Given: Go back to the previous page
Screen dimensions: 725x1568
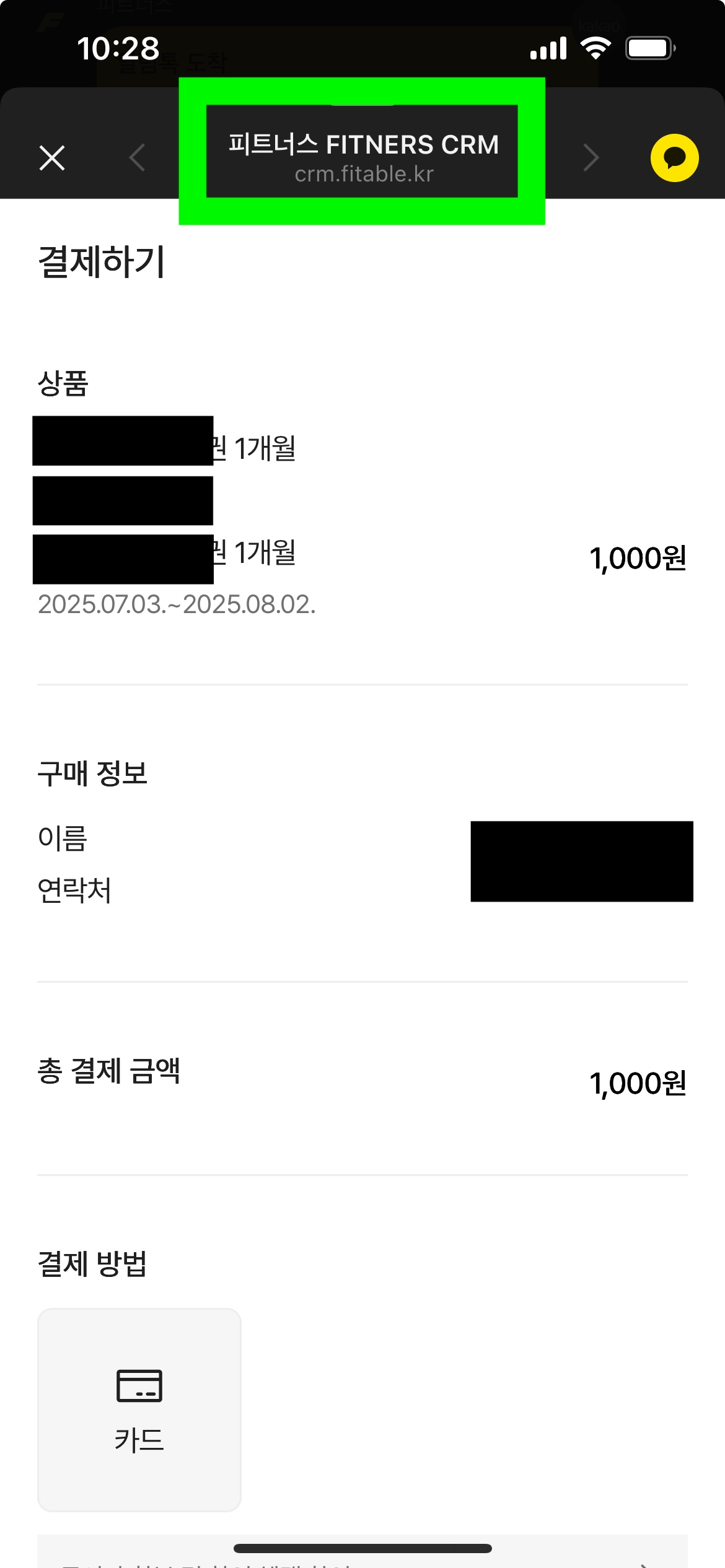Looking at the screenshot, I should pyautogui.click(x=138, y=158).
